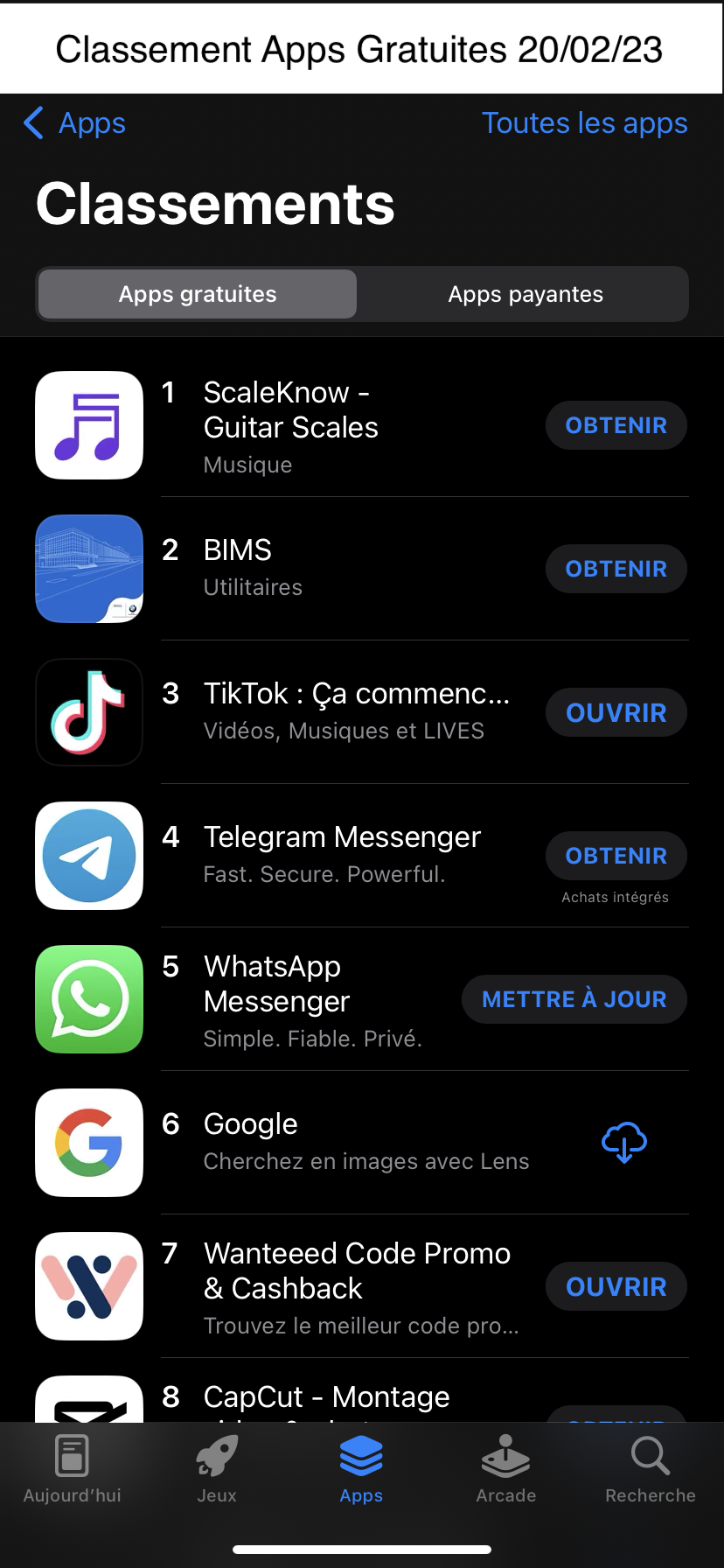Image resolution: width=724 pixels, height=1568 pixels.
Task: Go back to Apps
Action: click(75, 123)
